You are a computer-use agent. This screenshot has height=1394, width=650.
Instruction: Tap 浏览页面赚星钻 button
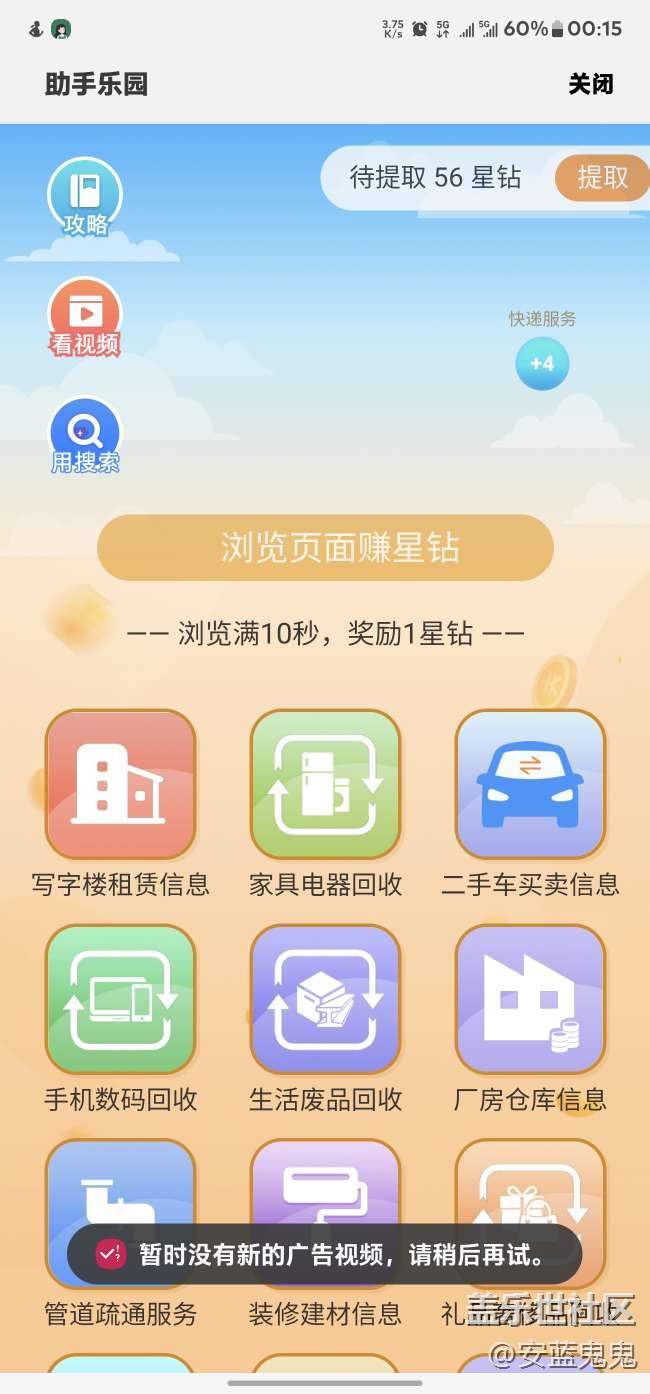click(325, 548)
